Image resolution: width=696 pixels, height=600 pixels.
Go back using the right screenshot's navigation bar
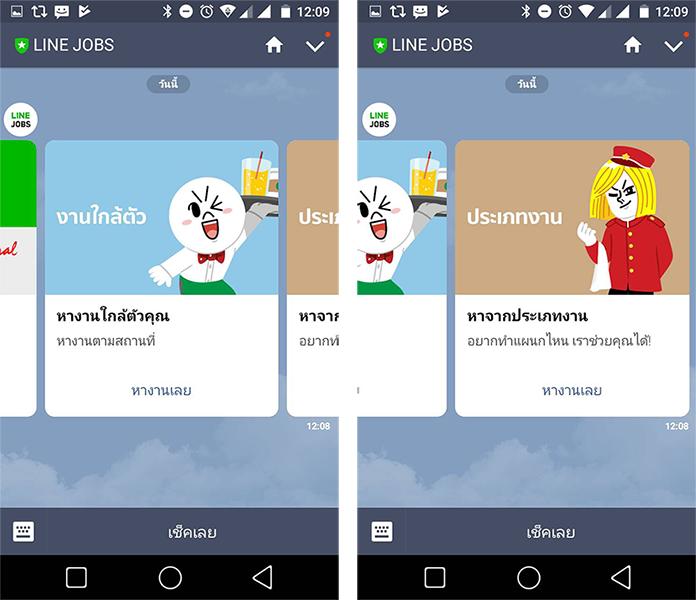coord(621,577)
